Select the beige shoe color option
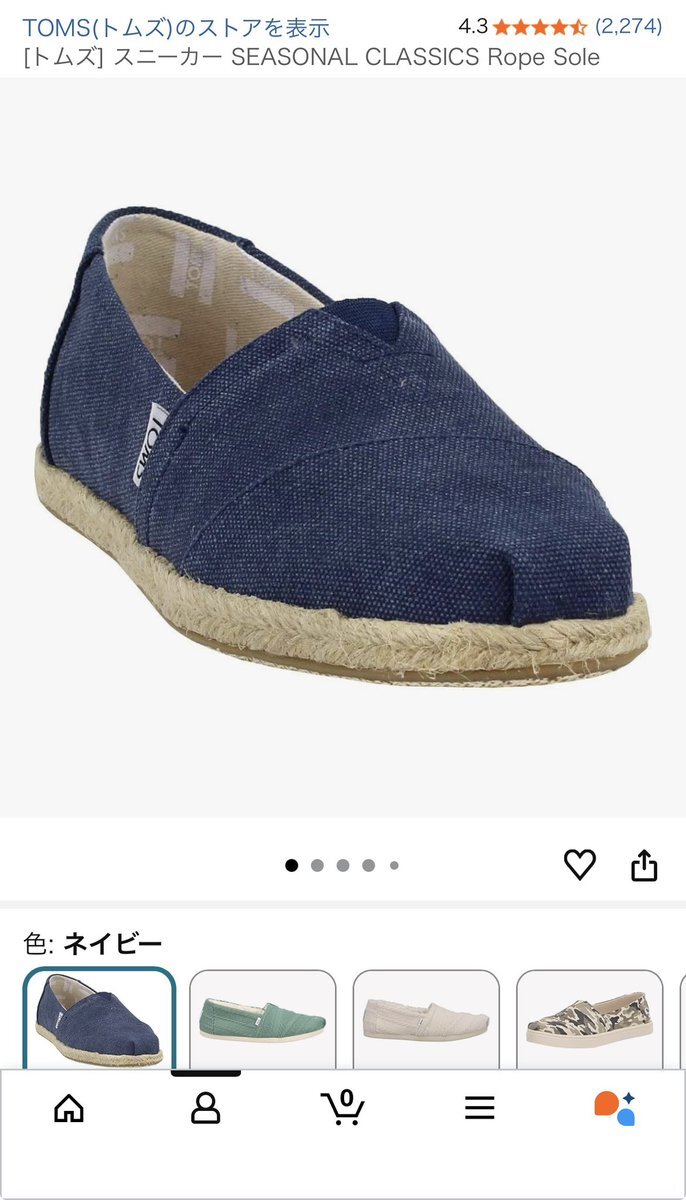Screen dimensions: 686x1200 coord(426,1018)
